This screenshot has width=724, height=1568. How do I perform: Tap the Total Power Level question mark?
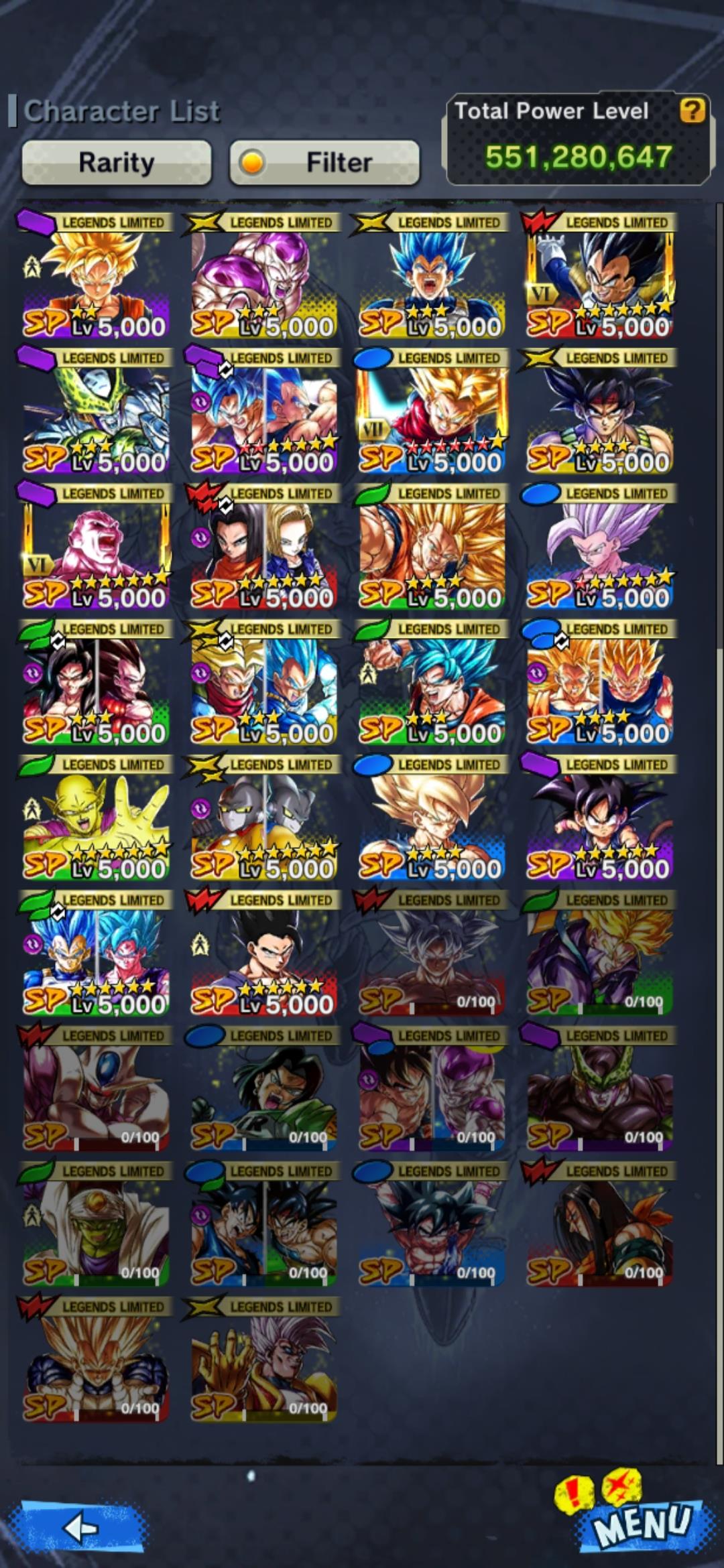[692, 110]
